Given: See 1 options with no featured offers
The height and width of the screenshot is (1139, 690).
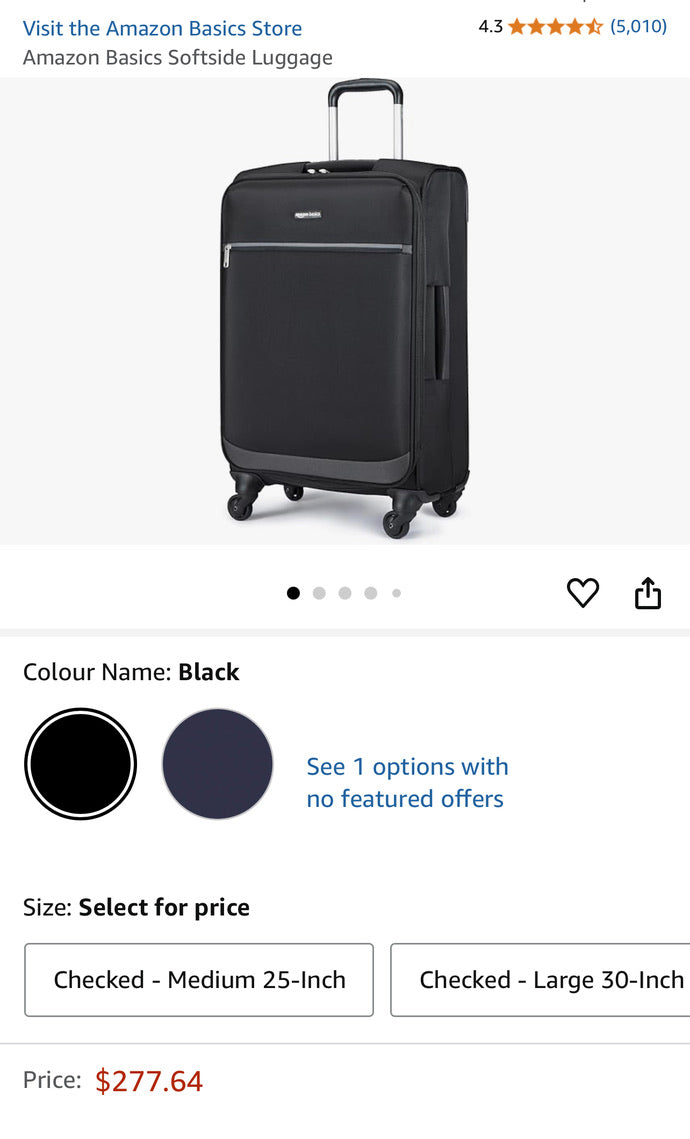Looking at the screenshot, I should click(x=406, y=782).
